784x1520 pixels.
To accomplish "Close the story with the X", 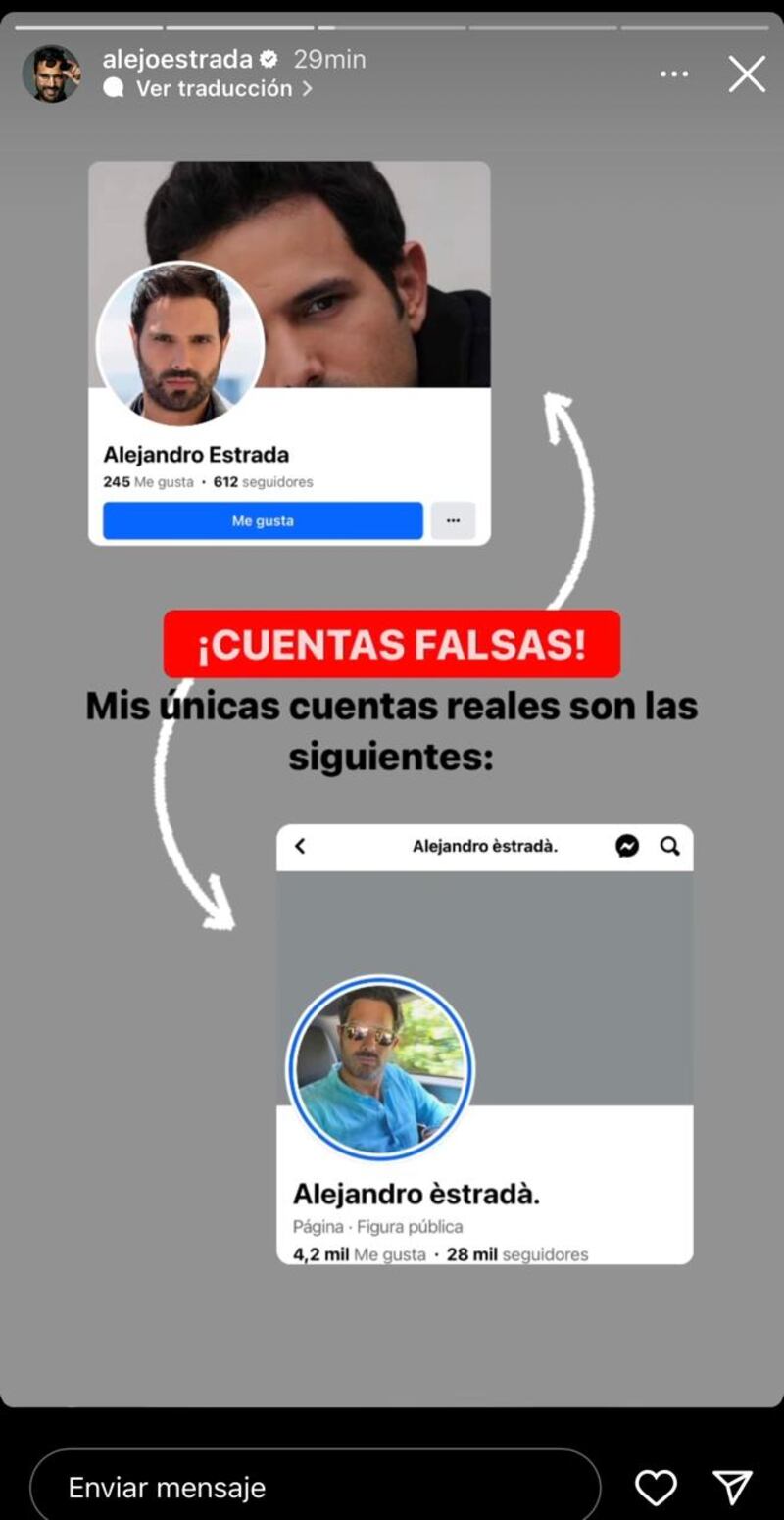I will pos(747,74).
